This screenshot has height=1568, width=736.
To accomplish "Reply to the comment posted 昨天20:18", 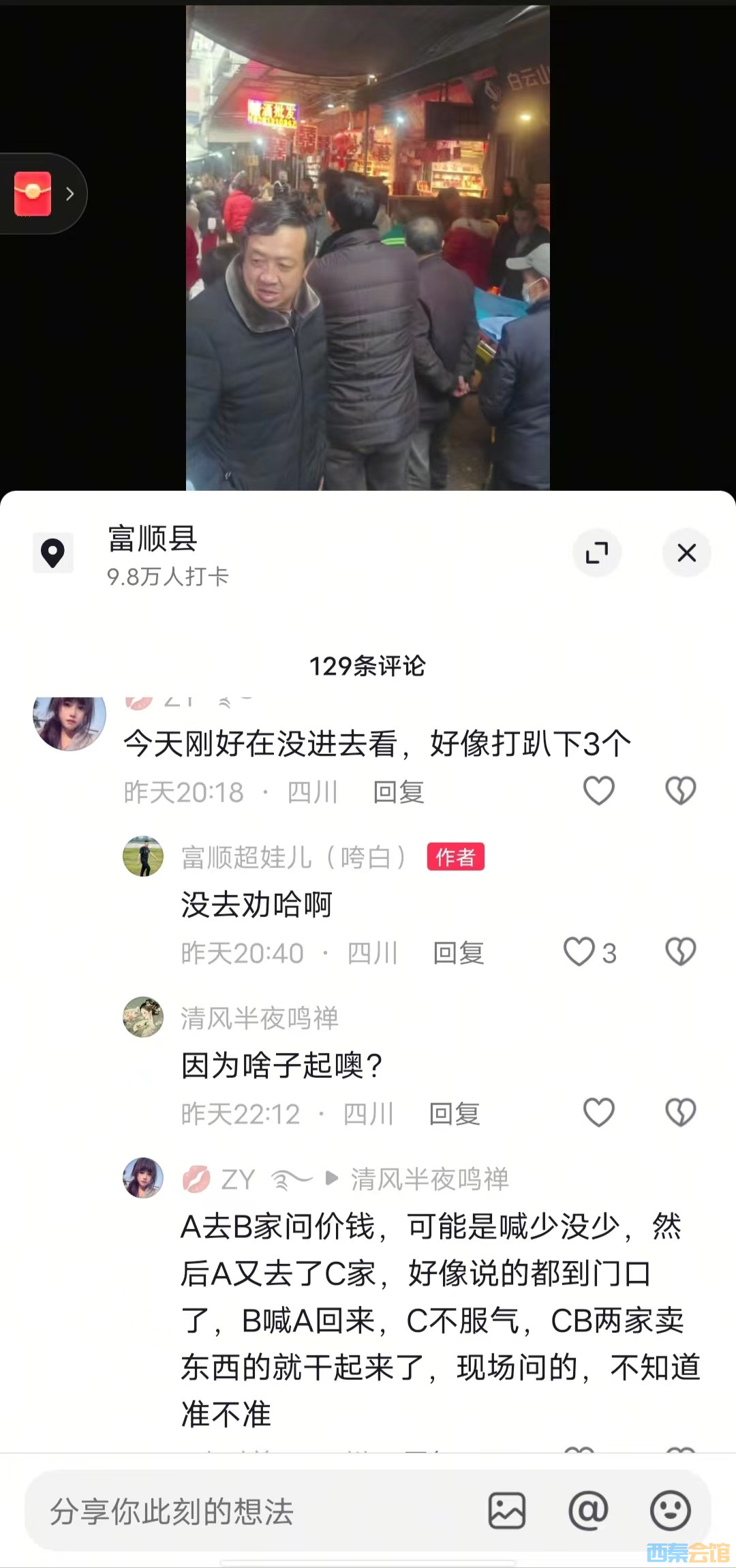I will [x=399, y=792].
